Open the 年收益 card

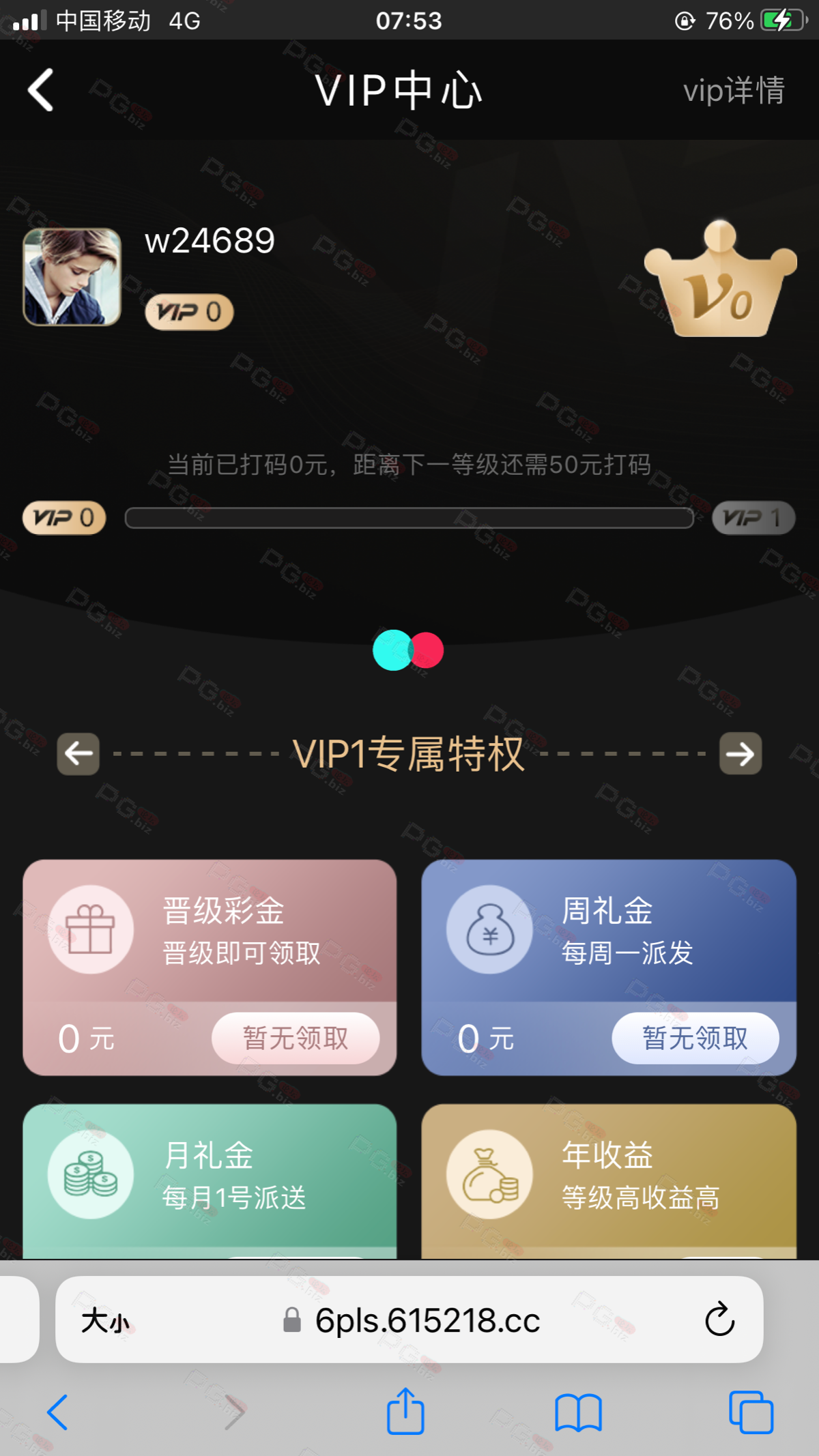coord(609,1177)
